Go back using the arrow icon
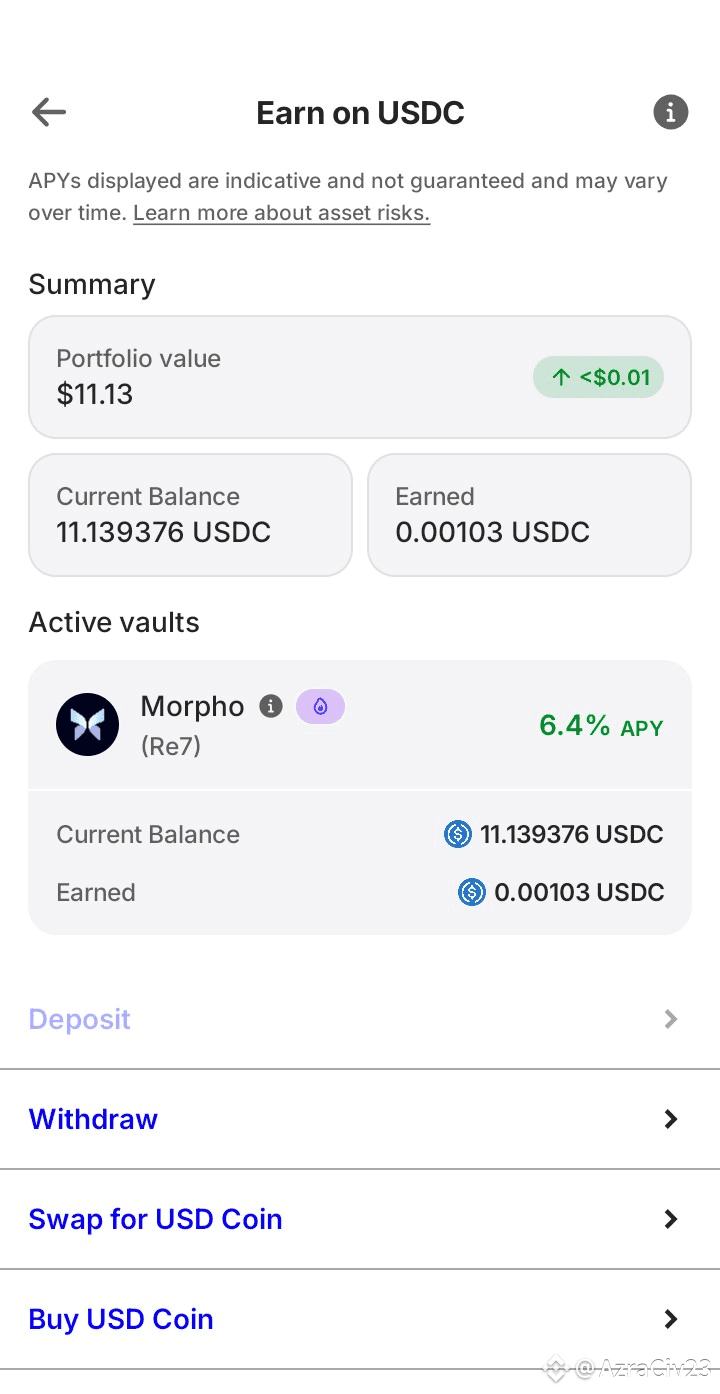 pyautogui.click(x=49, y=112)
